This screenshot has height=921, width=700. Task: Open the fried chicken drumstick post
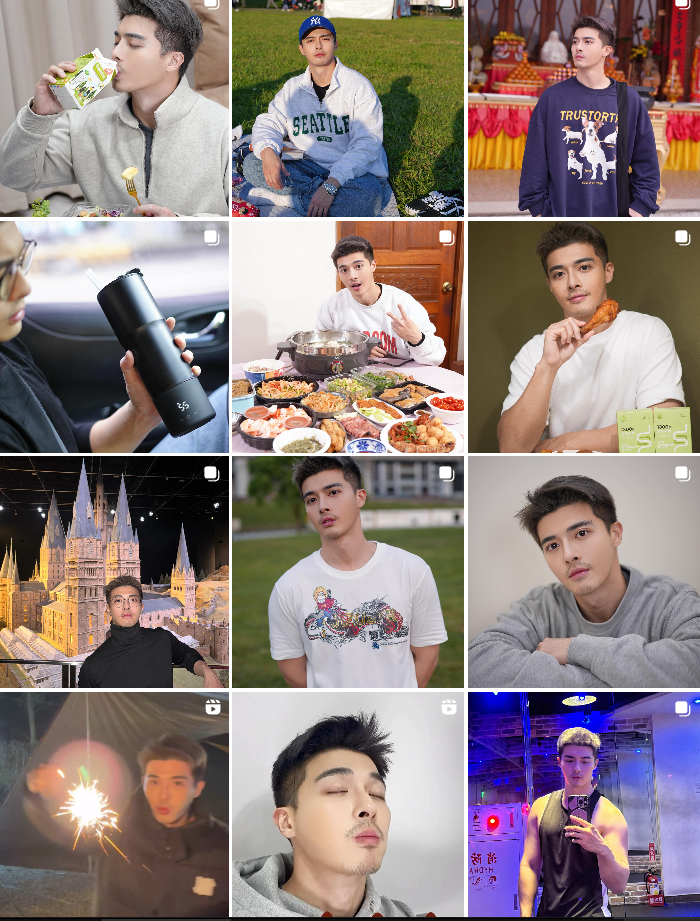pos(584,337)
